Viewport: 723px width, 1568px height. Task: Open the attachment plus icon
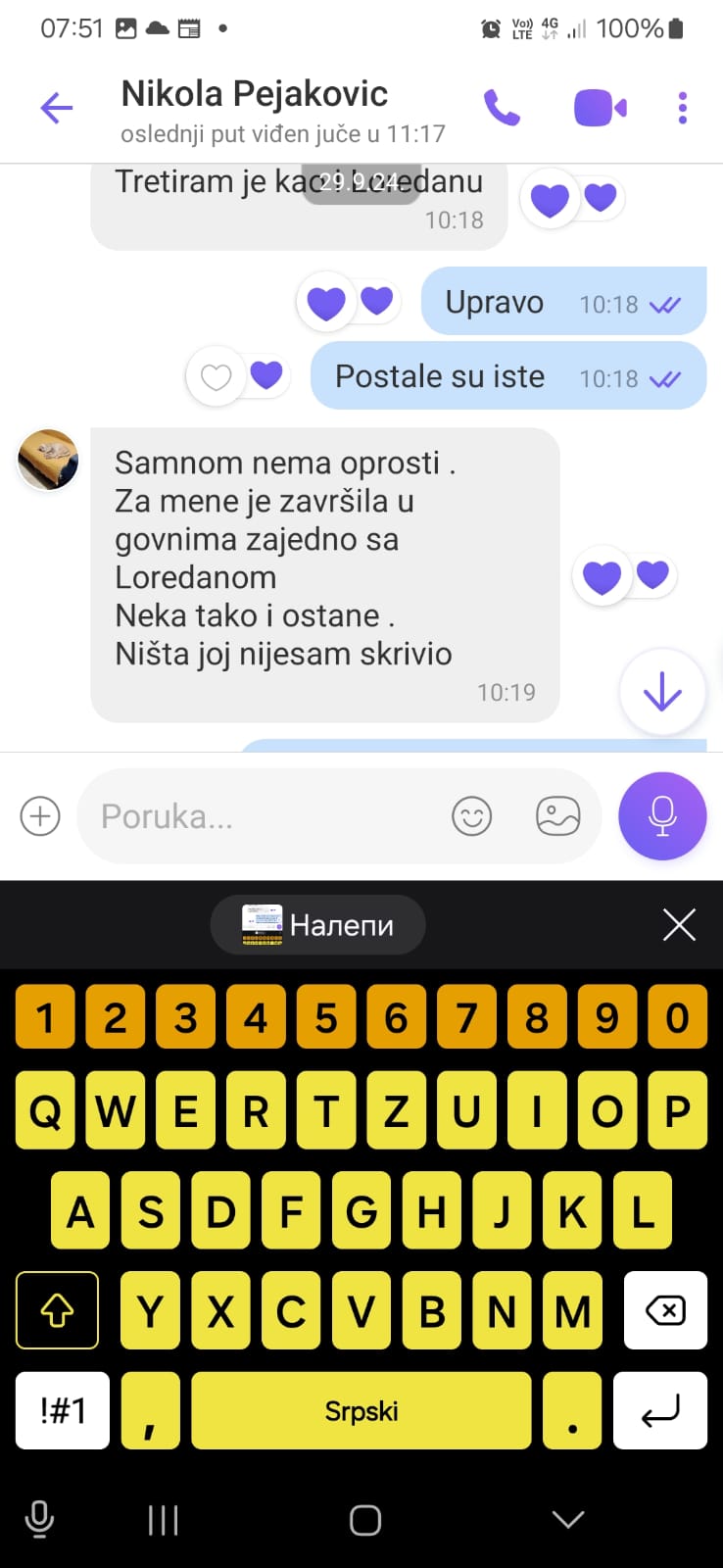click(39, 815)
